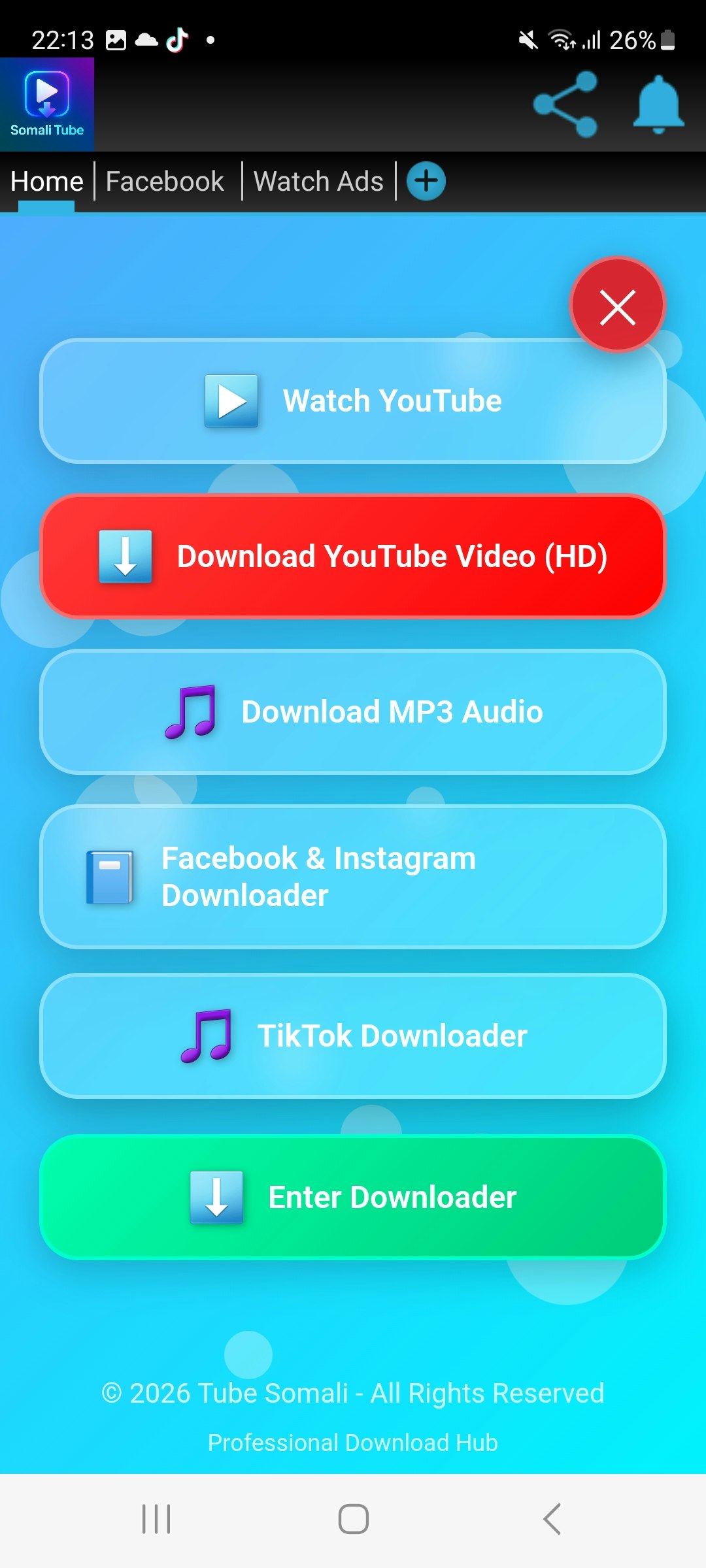This screenshot has height=1568, width=706.
Task: Open the Enter Downloader button
Action: pyautogui.click(x=353, y=1197)
